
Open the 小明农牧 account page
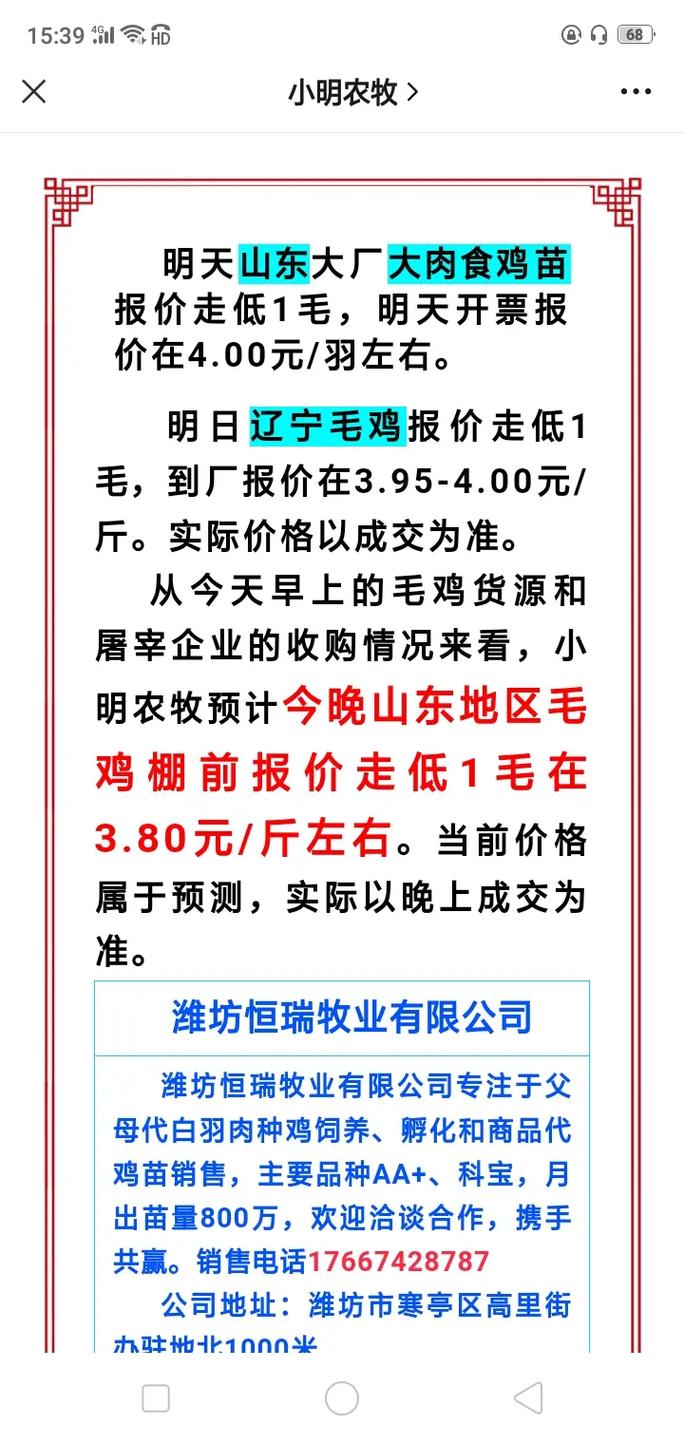click(353, 92)
